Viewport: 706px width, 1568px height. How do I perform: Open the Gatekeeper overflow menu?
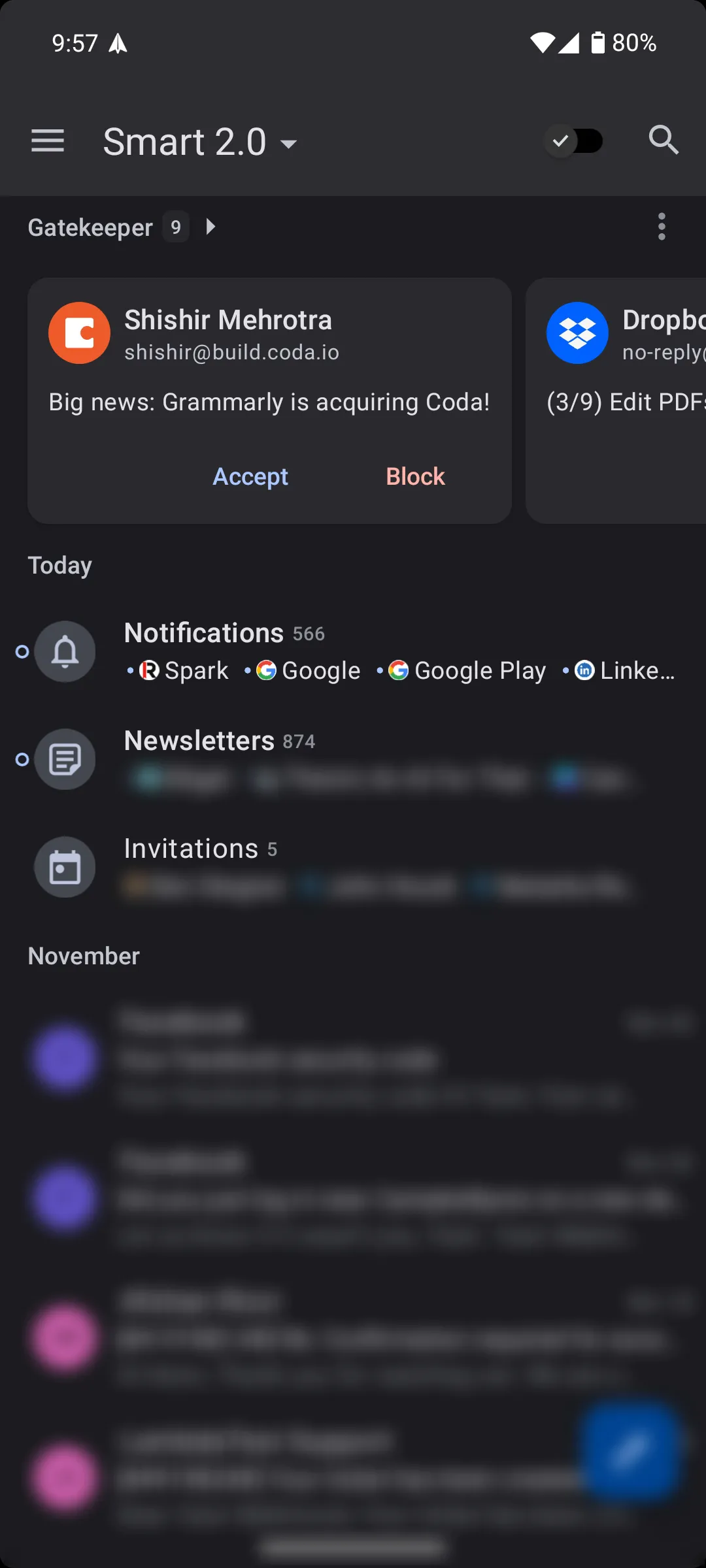[662, 227]
